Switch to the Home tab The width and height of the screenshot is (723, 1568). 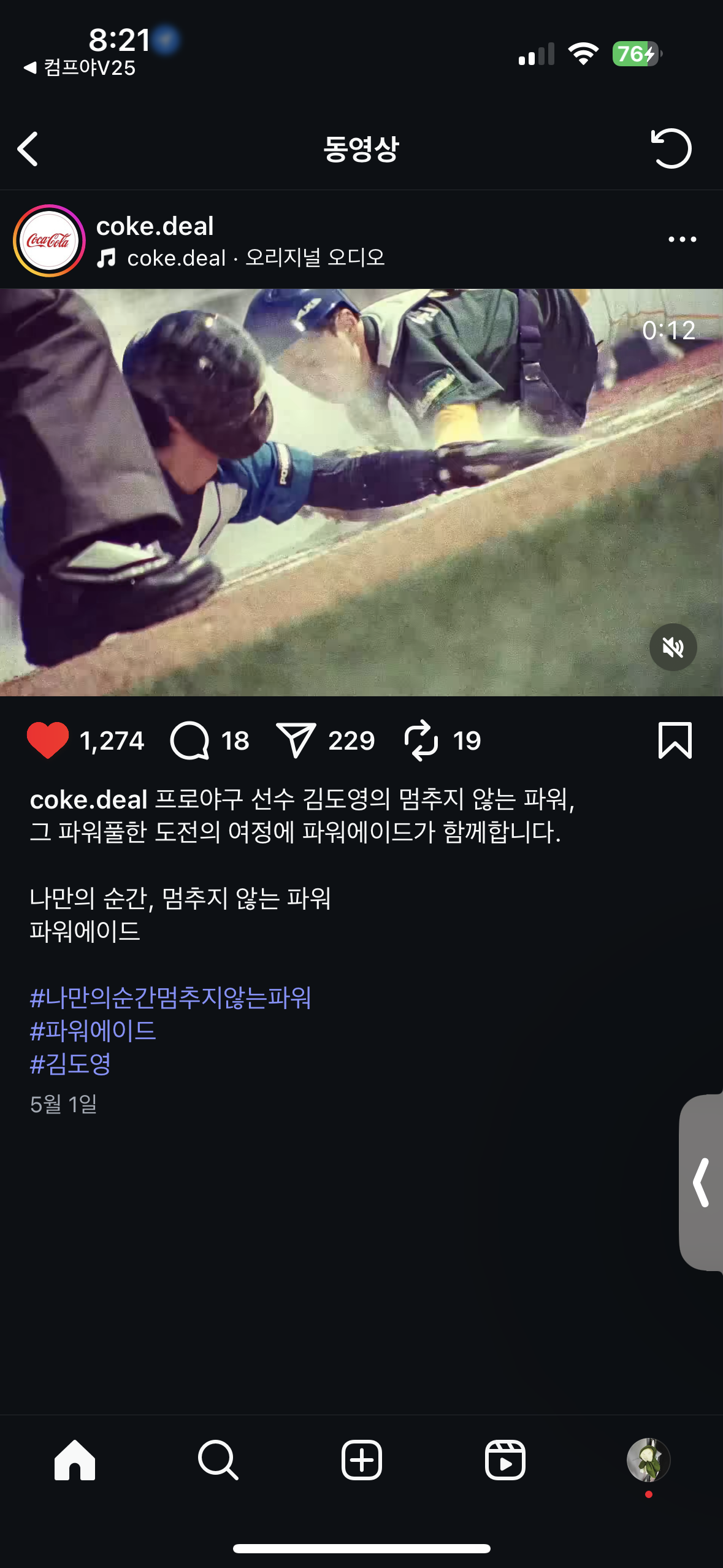75,1460
